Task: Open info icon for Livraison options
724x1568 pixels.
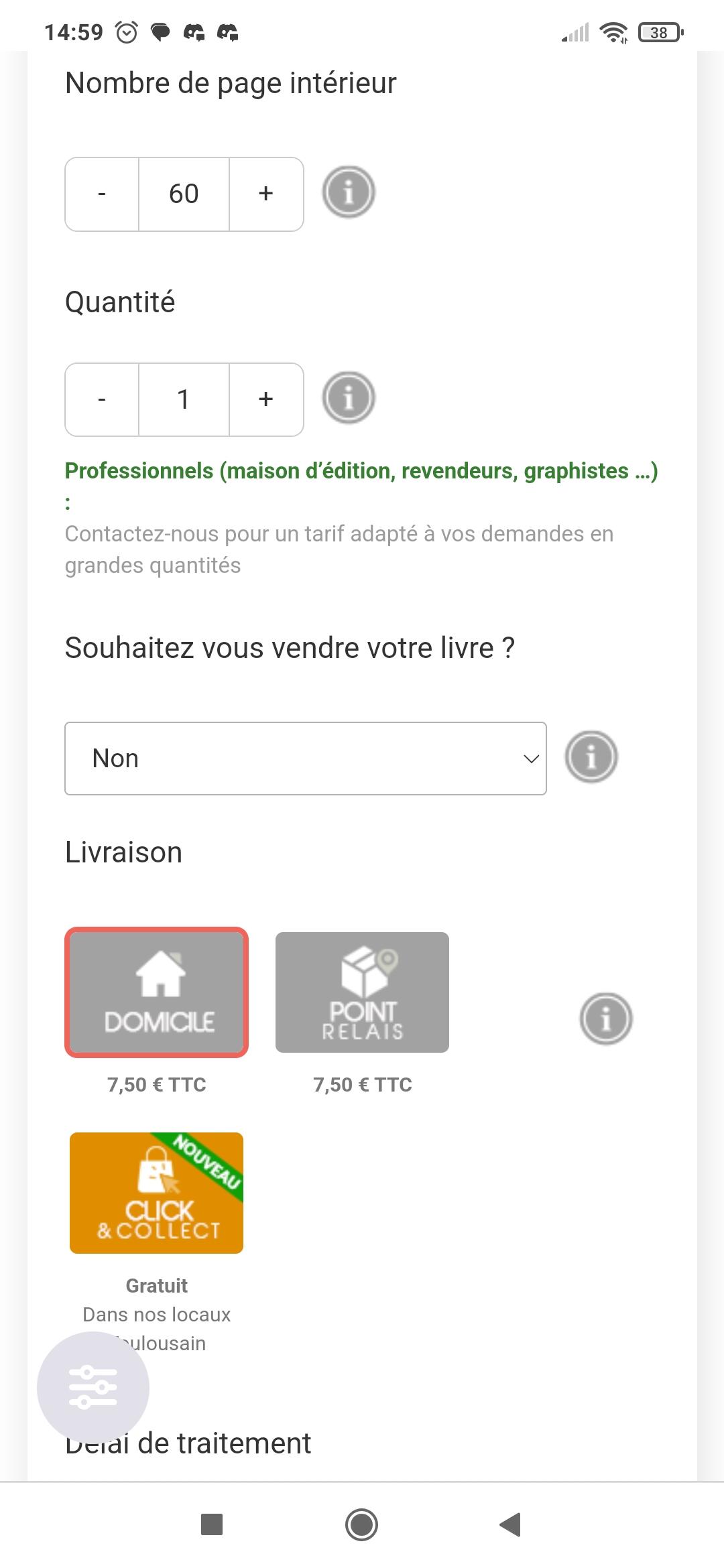Action: (605, 1019)
